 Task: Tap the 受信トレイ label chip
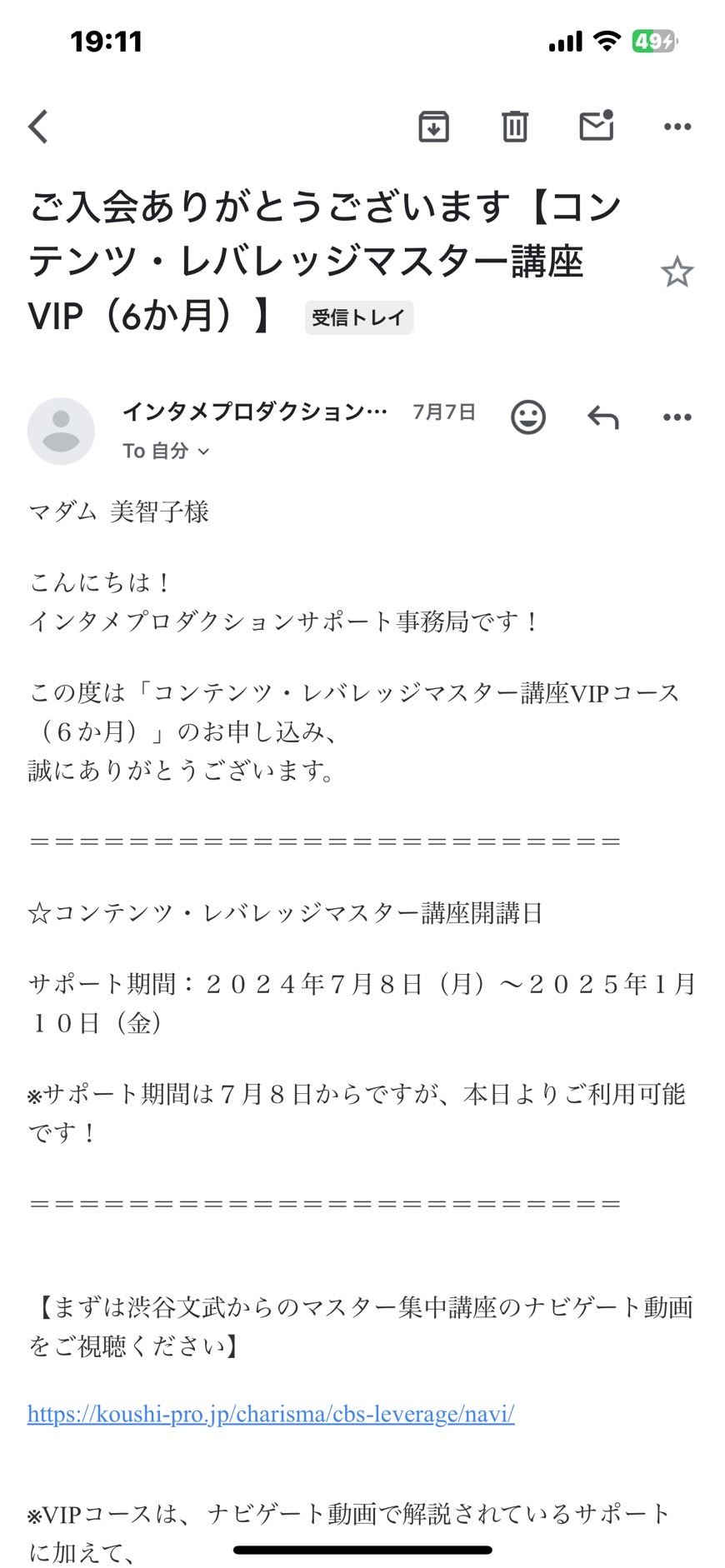(358, 317)
